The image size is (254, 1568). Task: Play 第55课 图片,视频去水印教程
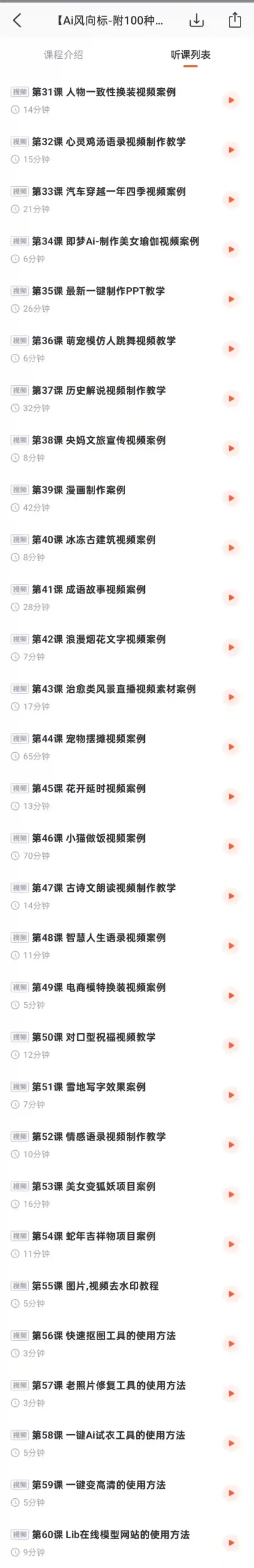tap(231, 1294)
